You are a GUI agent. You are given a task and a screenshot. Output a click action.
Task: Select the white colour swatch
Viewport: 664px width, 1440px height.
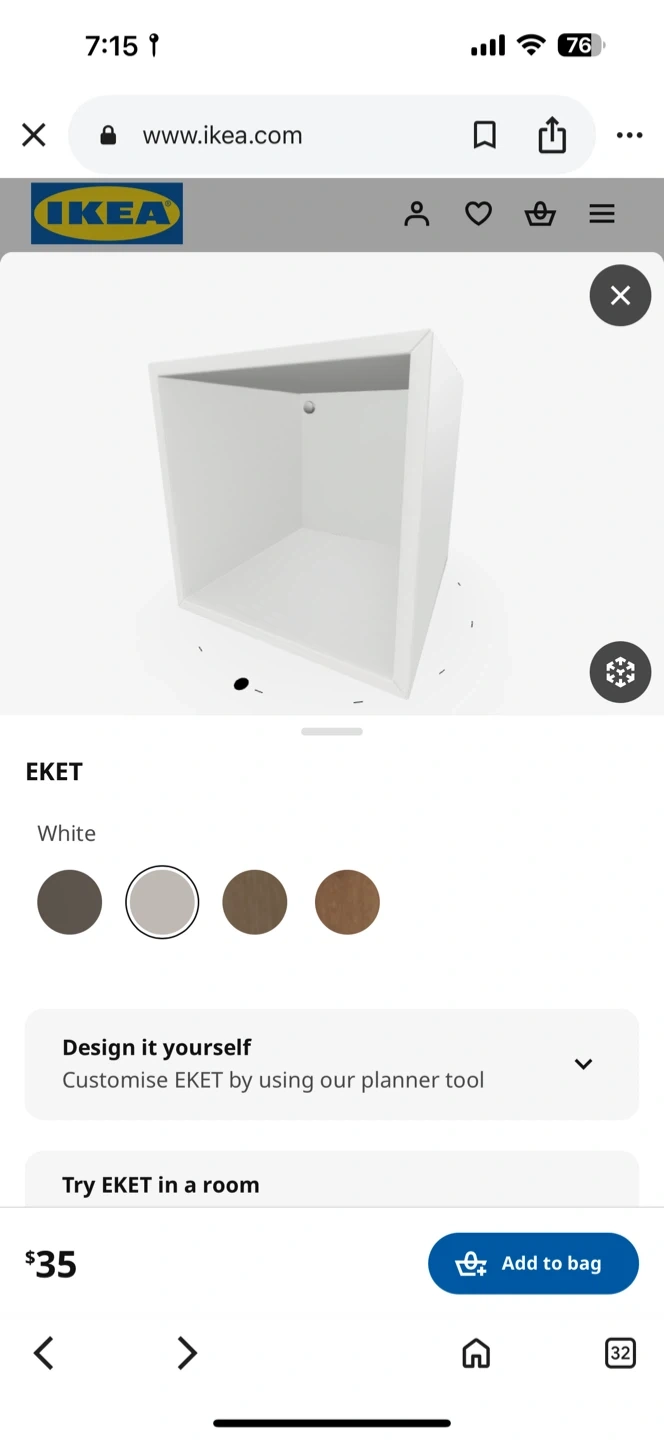point(162,902)
